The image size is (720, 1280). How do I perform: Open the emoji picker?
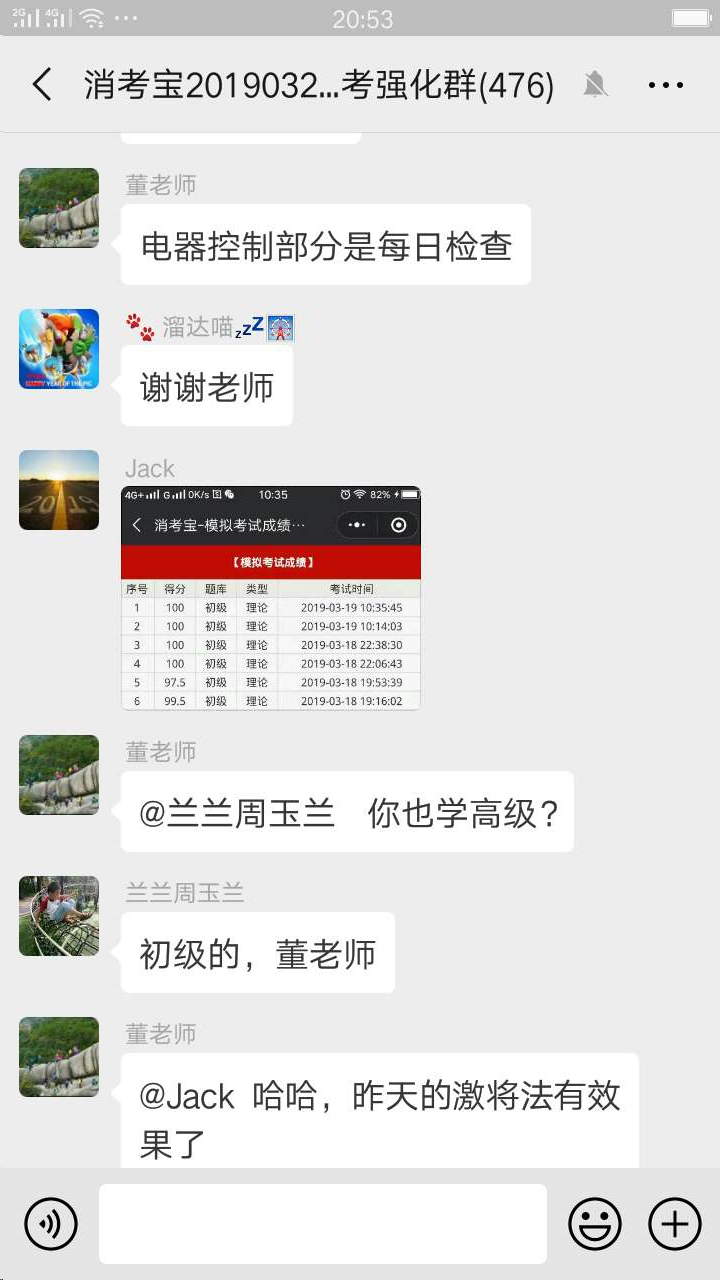point(595,1223)
